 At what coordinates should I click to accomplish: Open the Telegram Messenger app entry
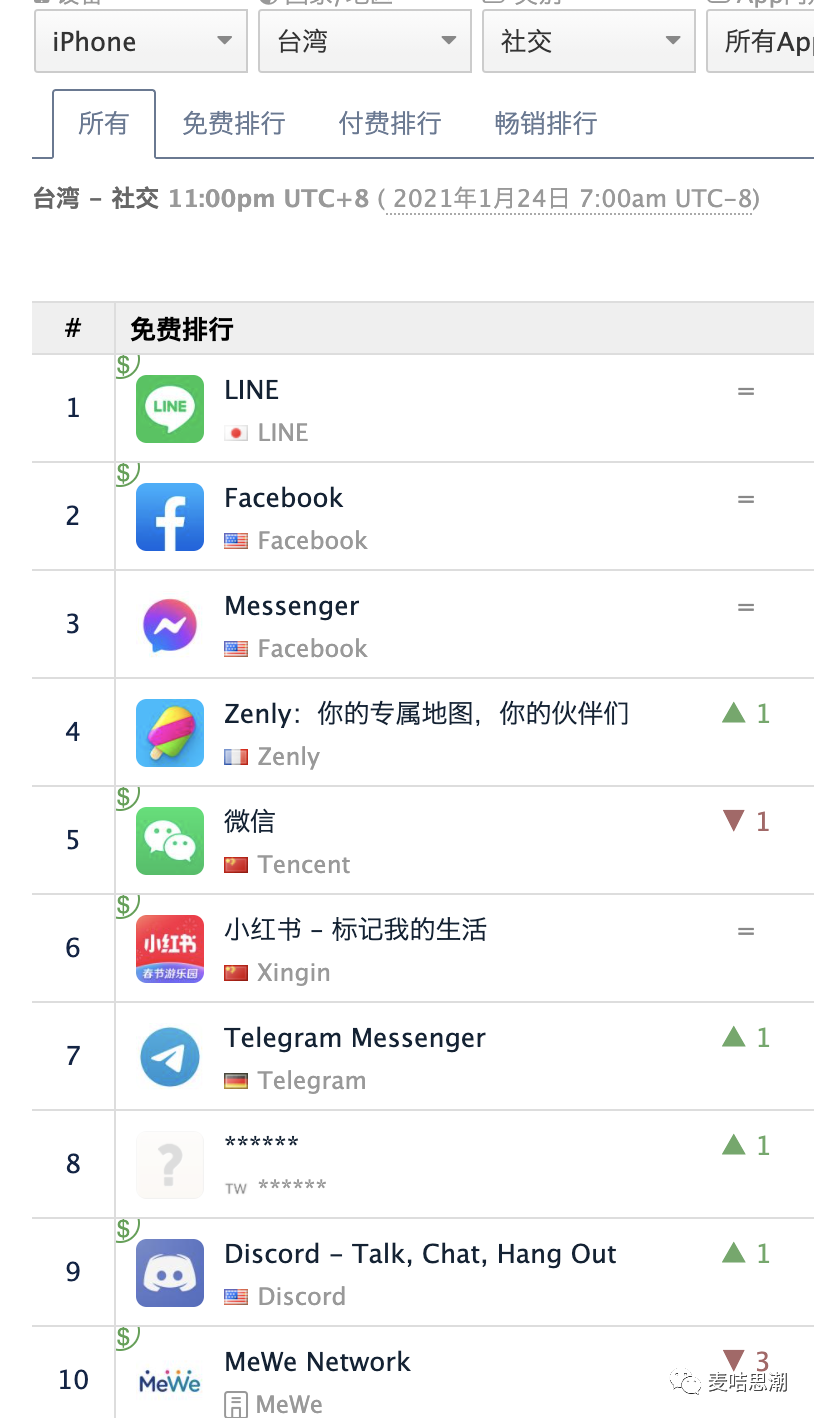[355, 1038]
